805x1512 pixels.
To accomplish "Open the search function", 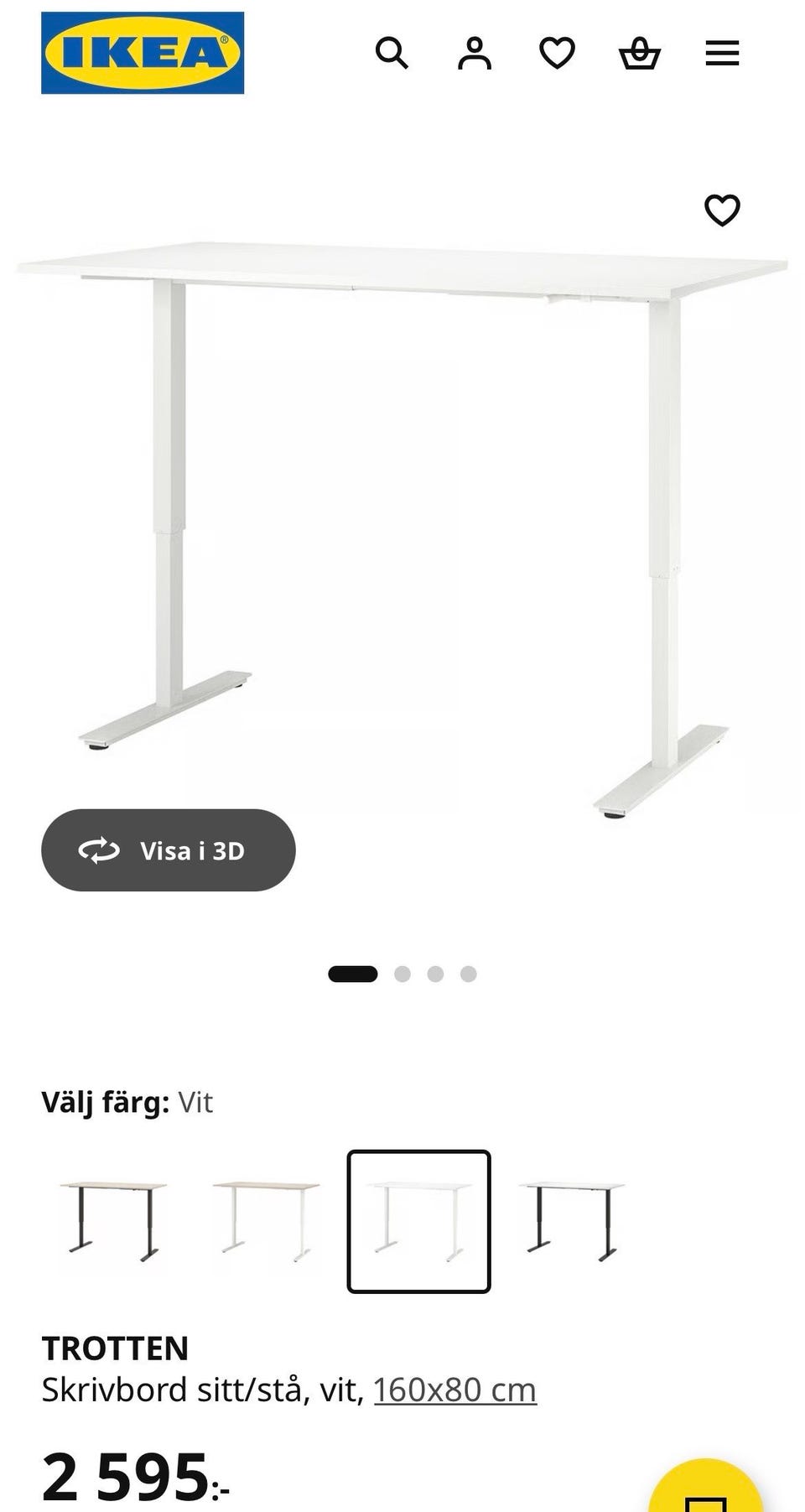I will [392, 54].
